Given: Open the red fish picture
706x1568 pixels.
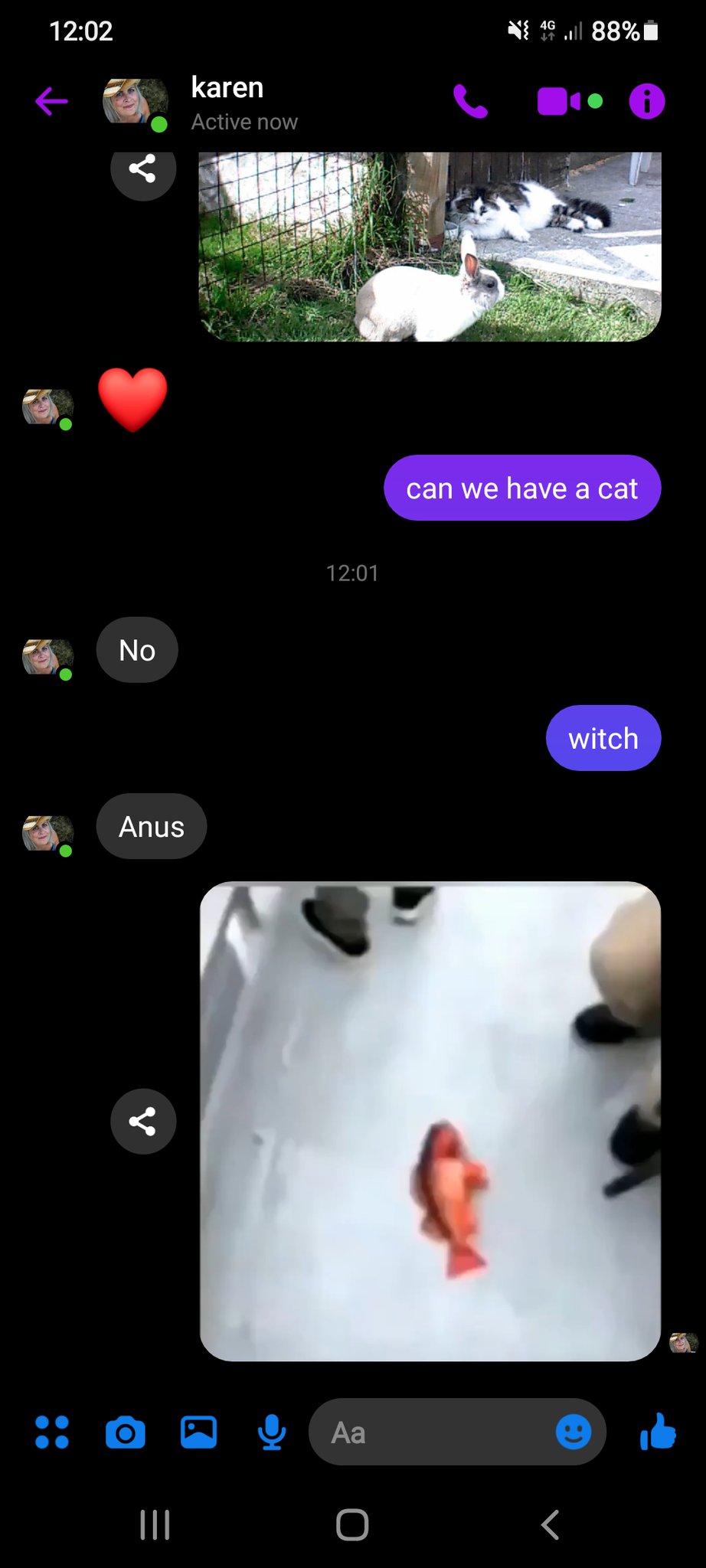Looking at the screenshot, I should [x=430, y=1122].
